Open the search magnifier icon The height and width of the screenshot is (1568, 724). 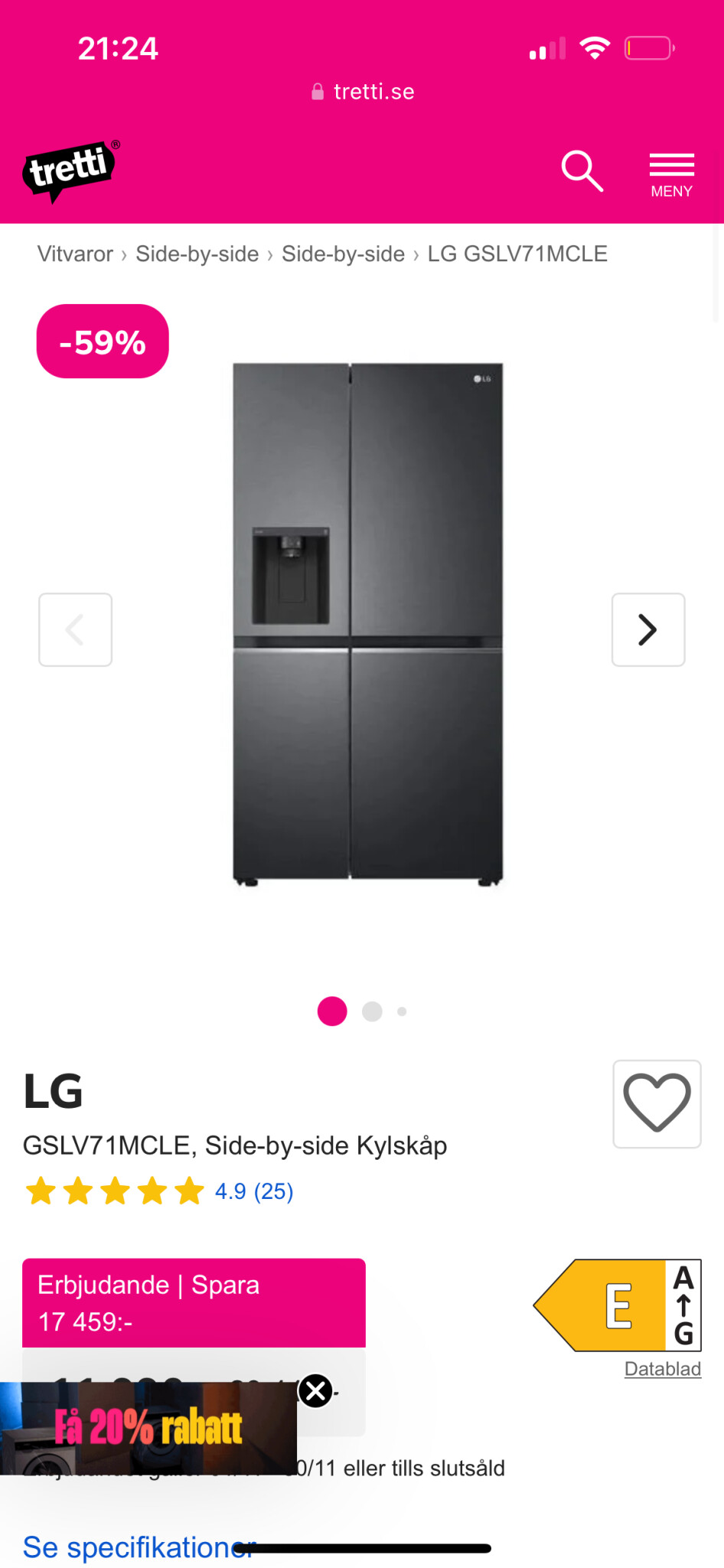pos(582,171)
